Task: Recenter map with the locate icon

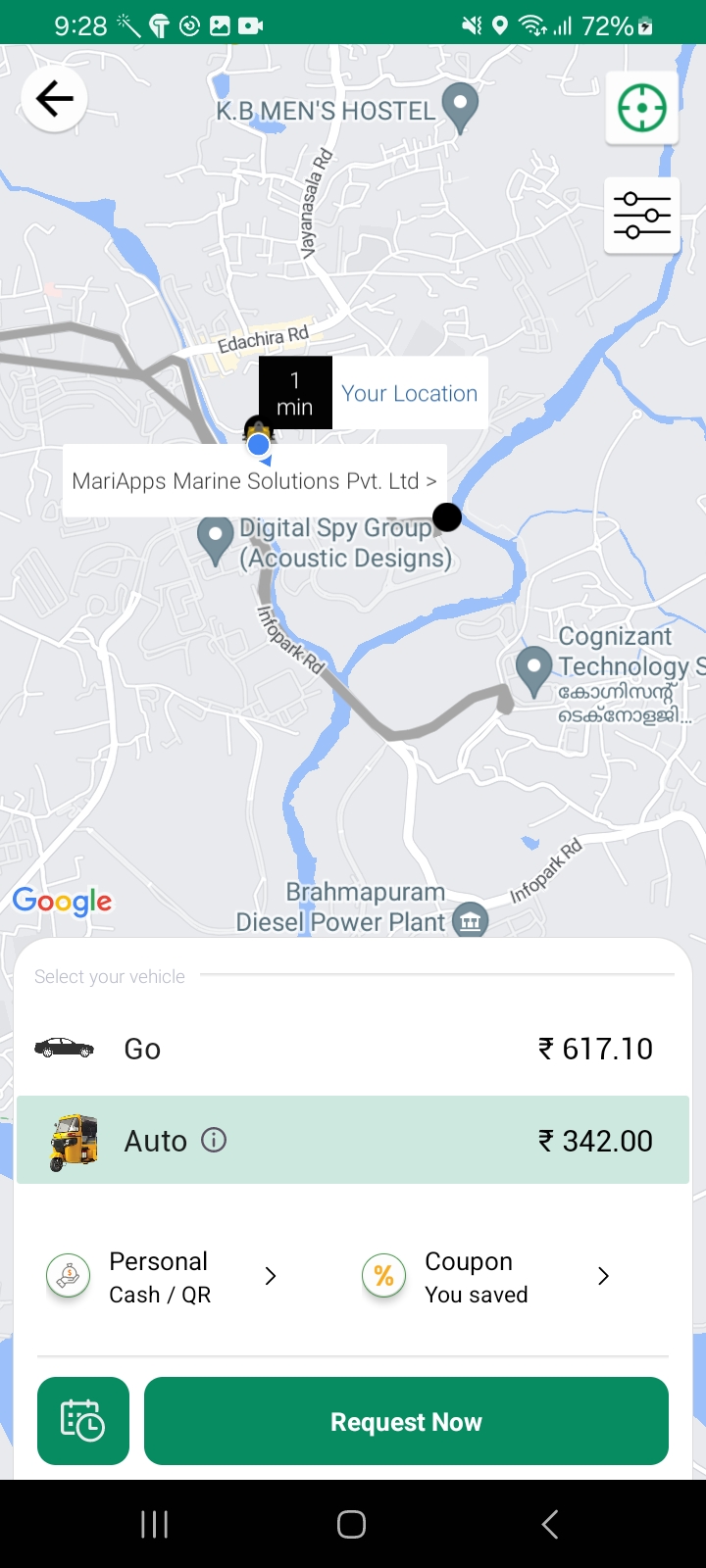Action: coord(642,108)
